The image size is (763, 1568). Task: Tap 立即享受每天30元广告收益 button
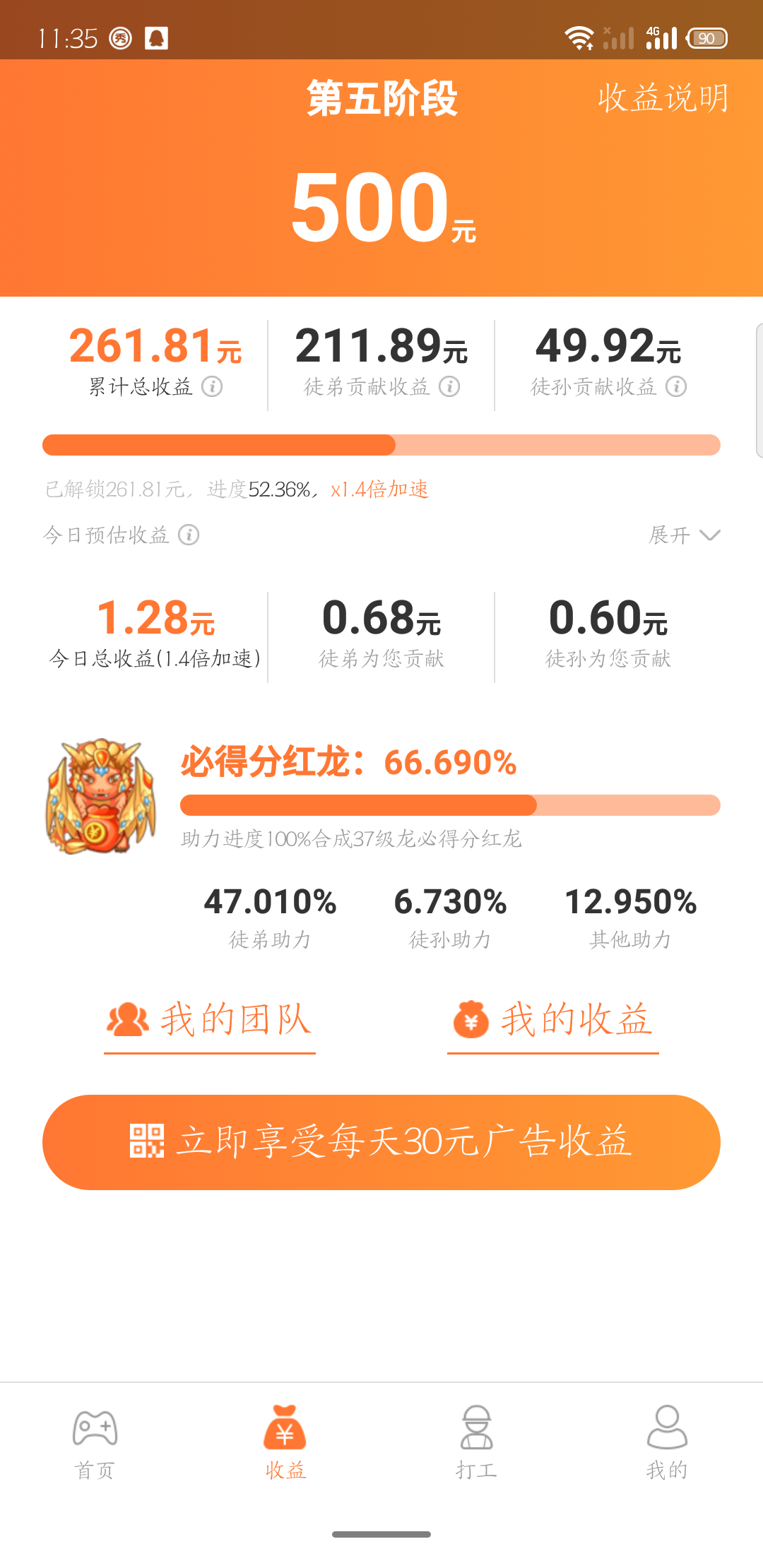(381, 1142)
